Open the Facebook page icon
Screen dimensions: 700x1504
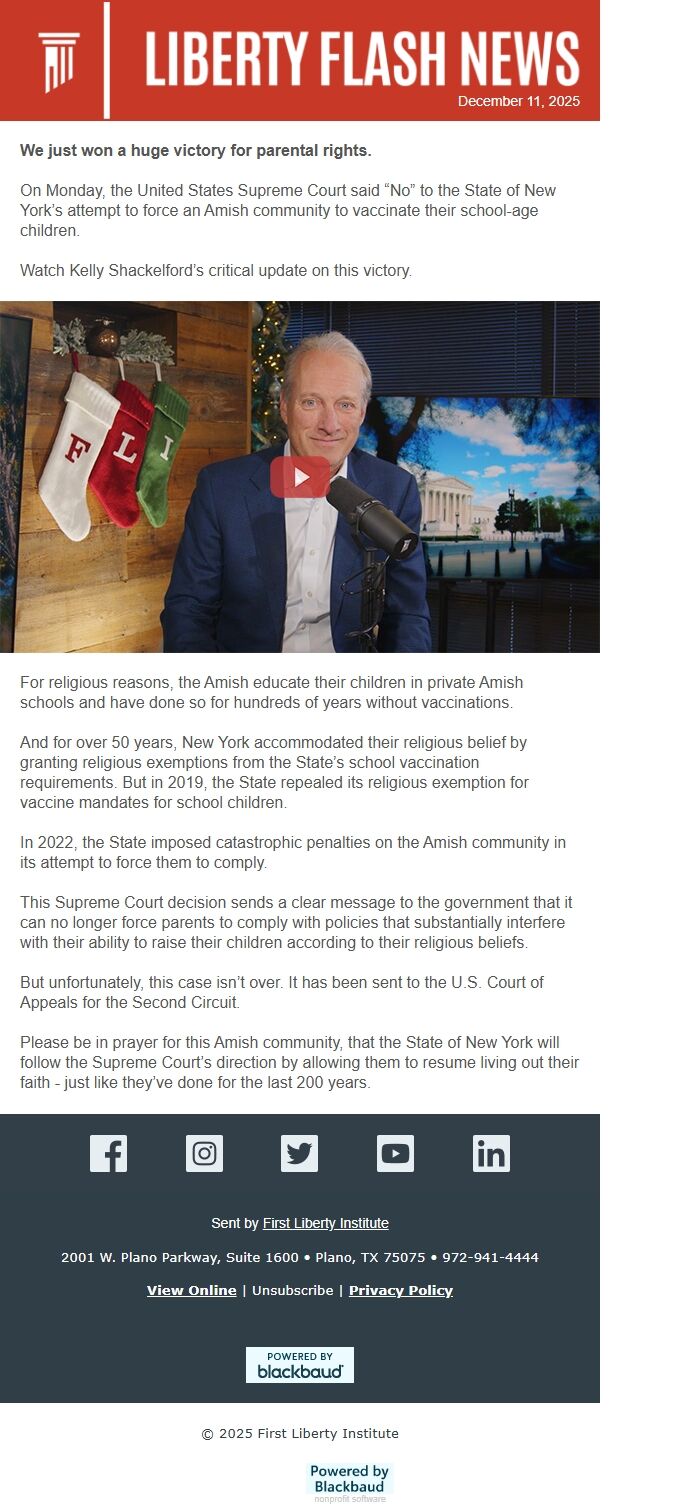[108, 1153]
